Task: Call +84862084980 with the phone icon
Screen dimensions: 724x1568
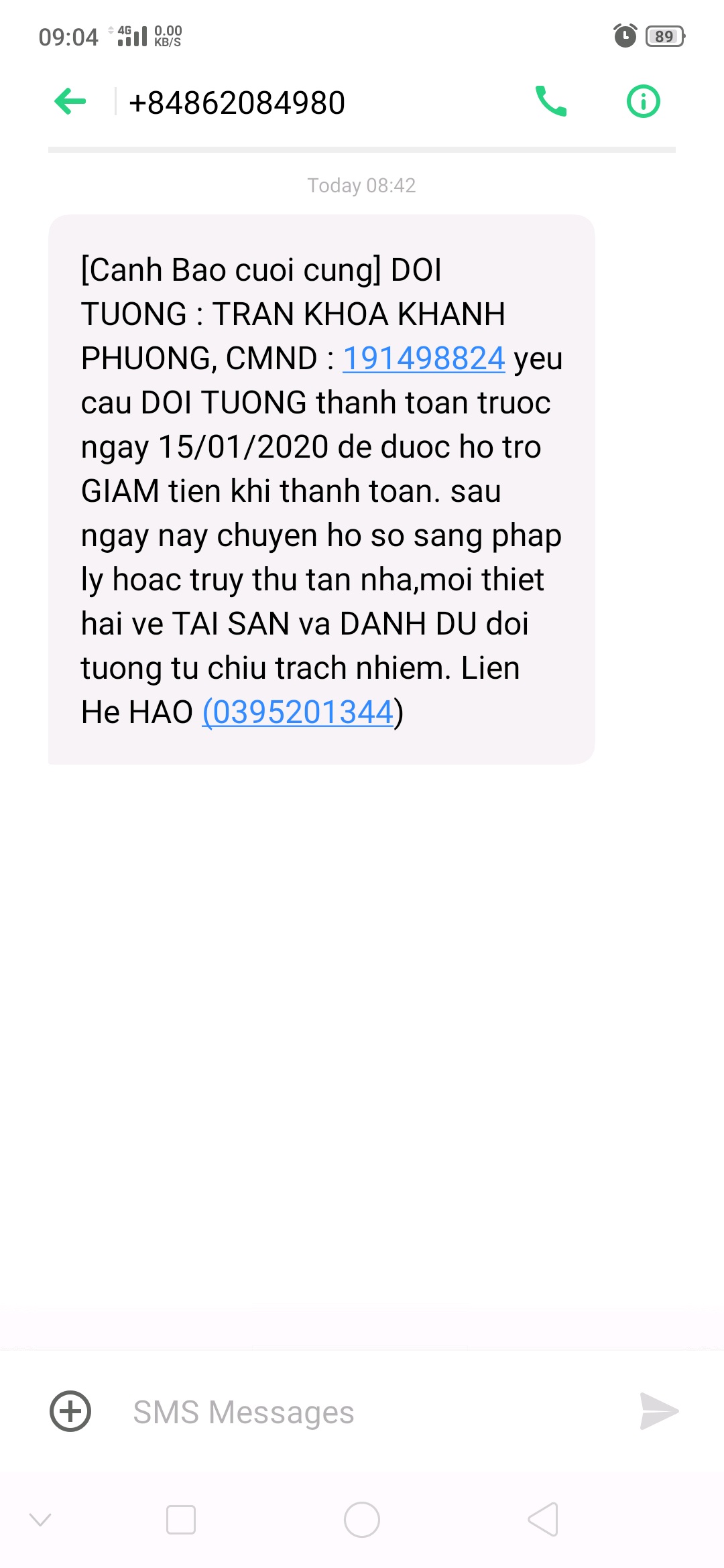Action: [x=551, y=102]
